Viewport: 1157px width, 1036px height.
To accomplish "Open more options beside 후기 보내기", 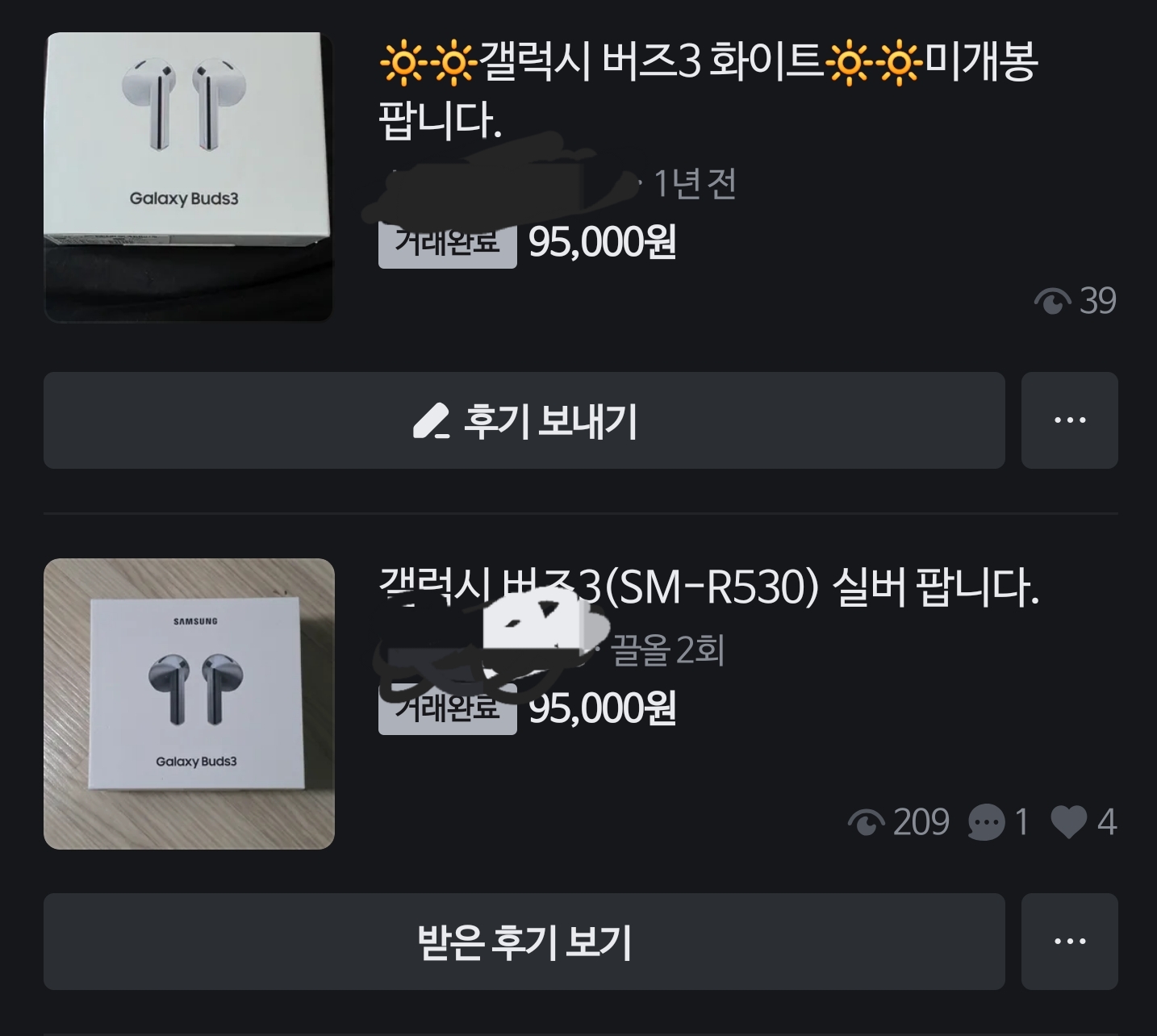I will click(x=1069, y=420).
